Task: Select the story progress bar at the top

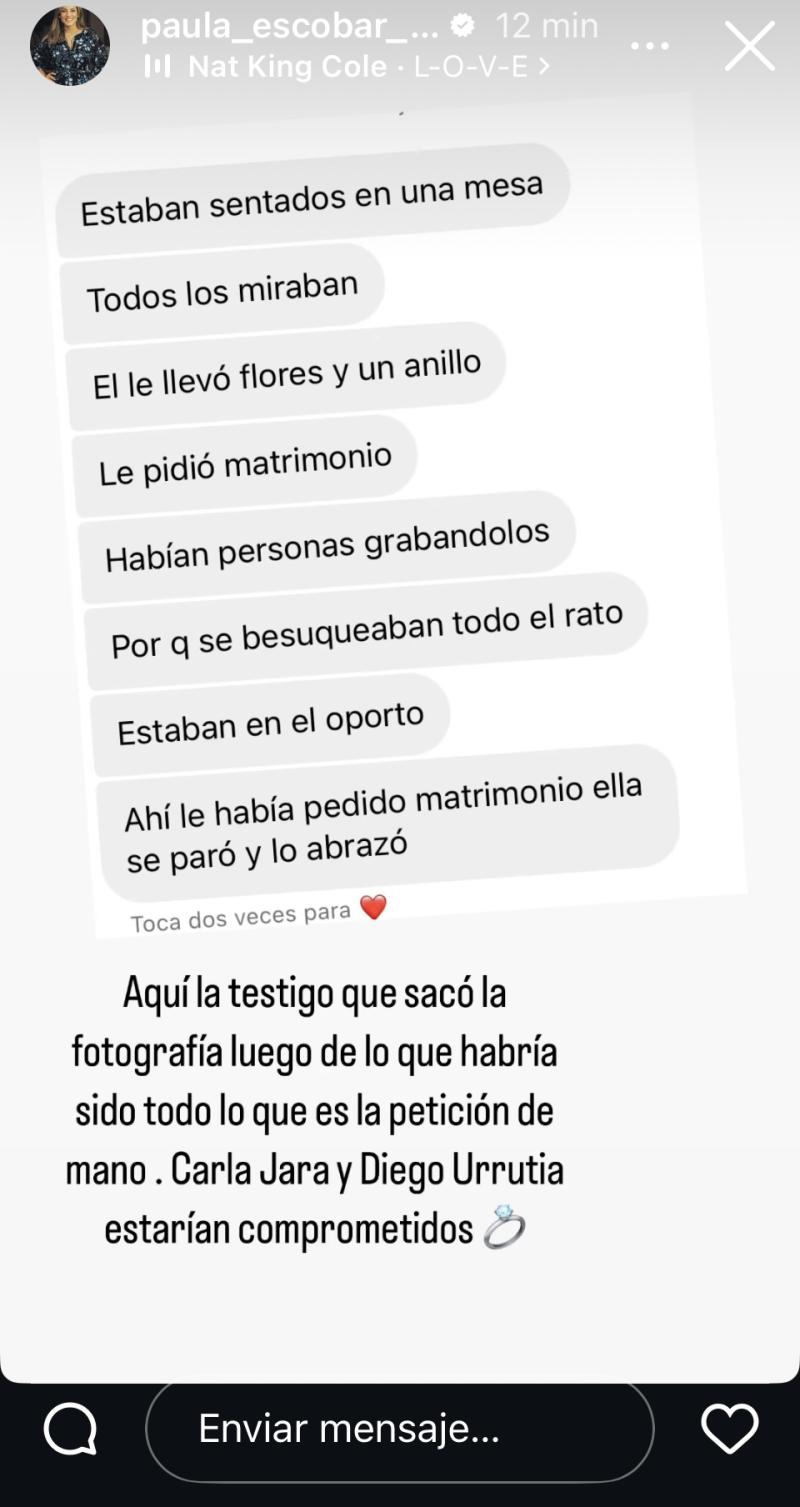Action: click(400, 4)
